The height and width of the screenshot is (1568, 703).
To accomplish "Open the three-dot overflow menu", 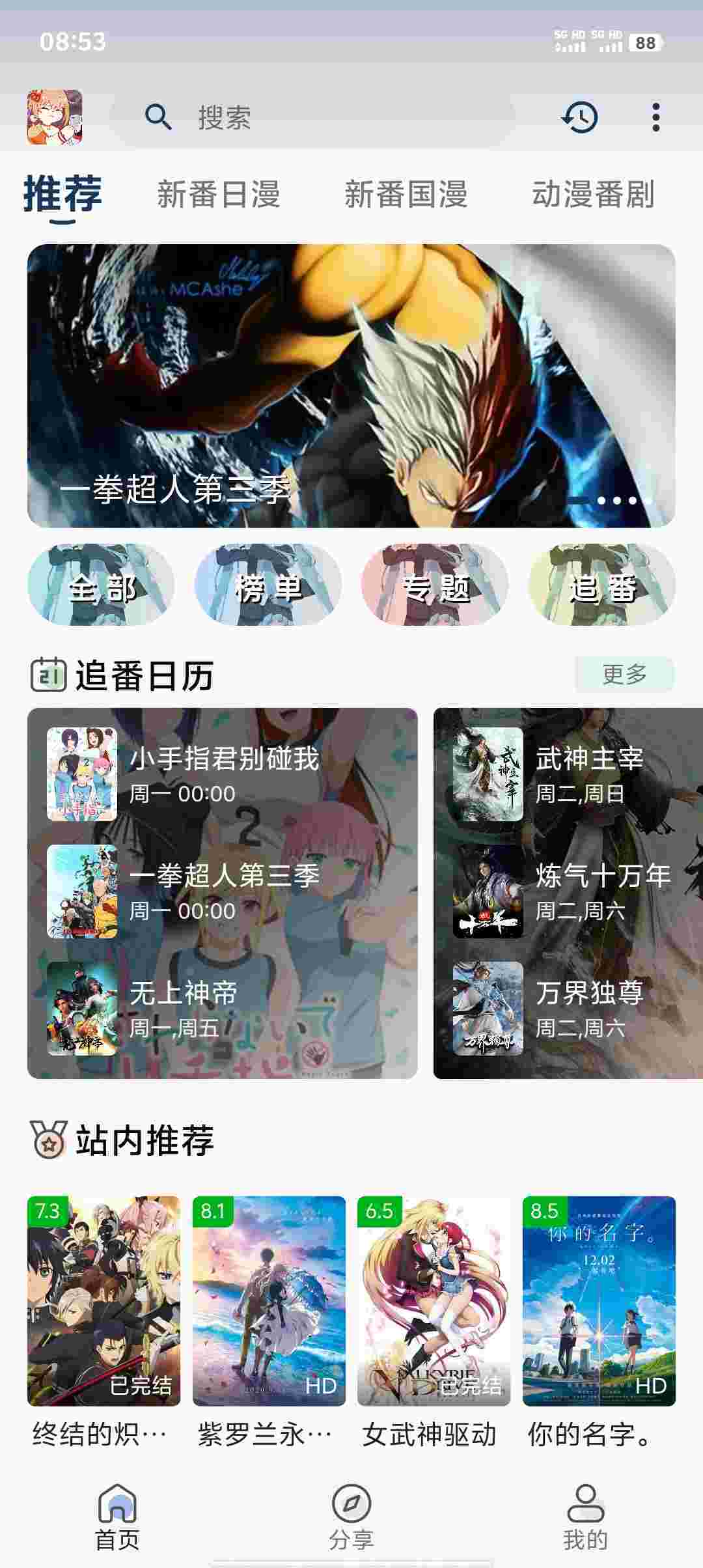I will pos(654,117).
